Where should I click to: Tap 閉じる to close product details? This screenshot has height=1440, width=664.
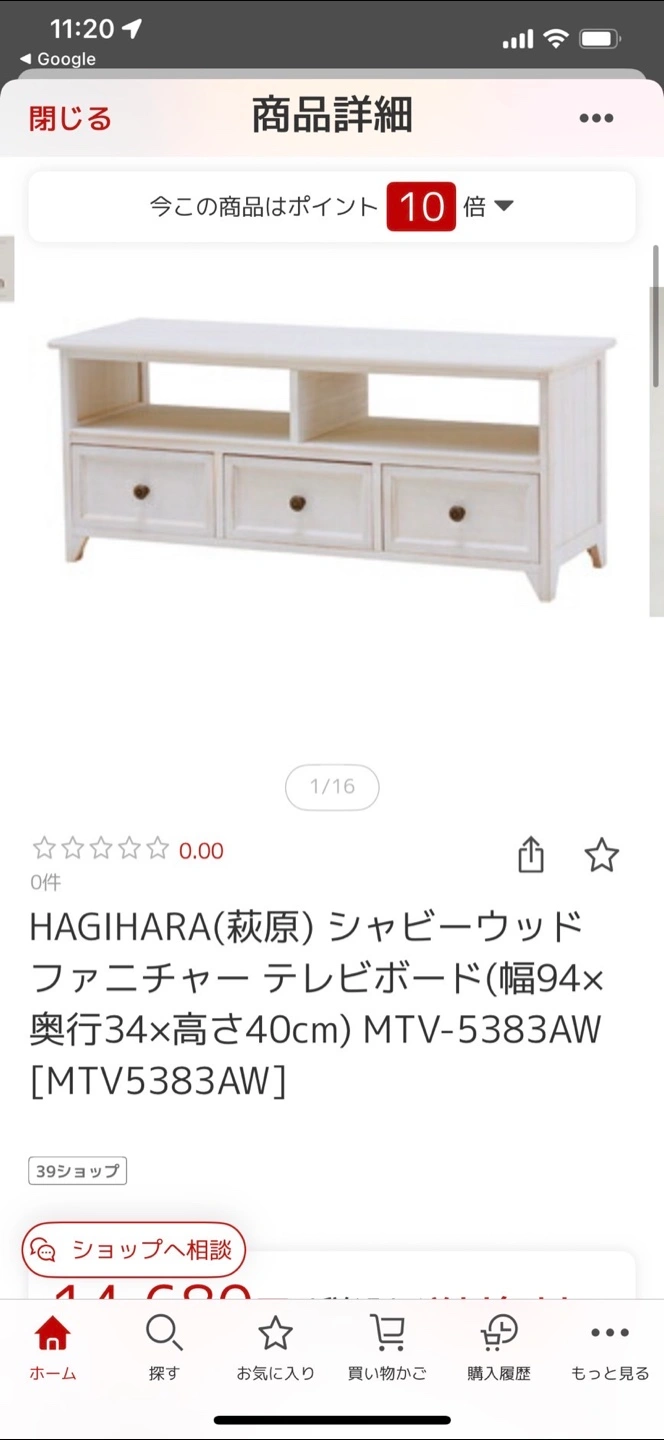click(x=70, y=119)
